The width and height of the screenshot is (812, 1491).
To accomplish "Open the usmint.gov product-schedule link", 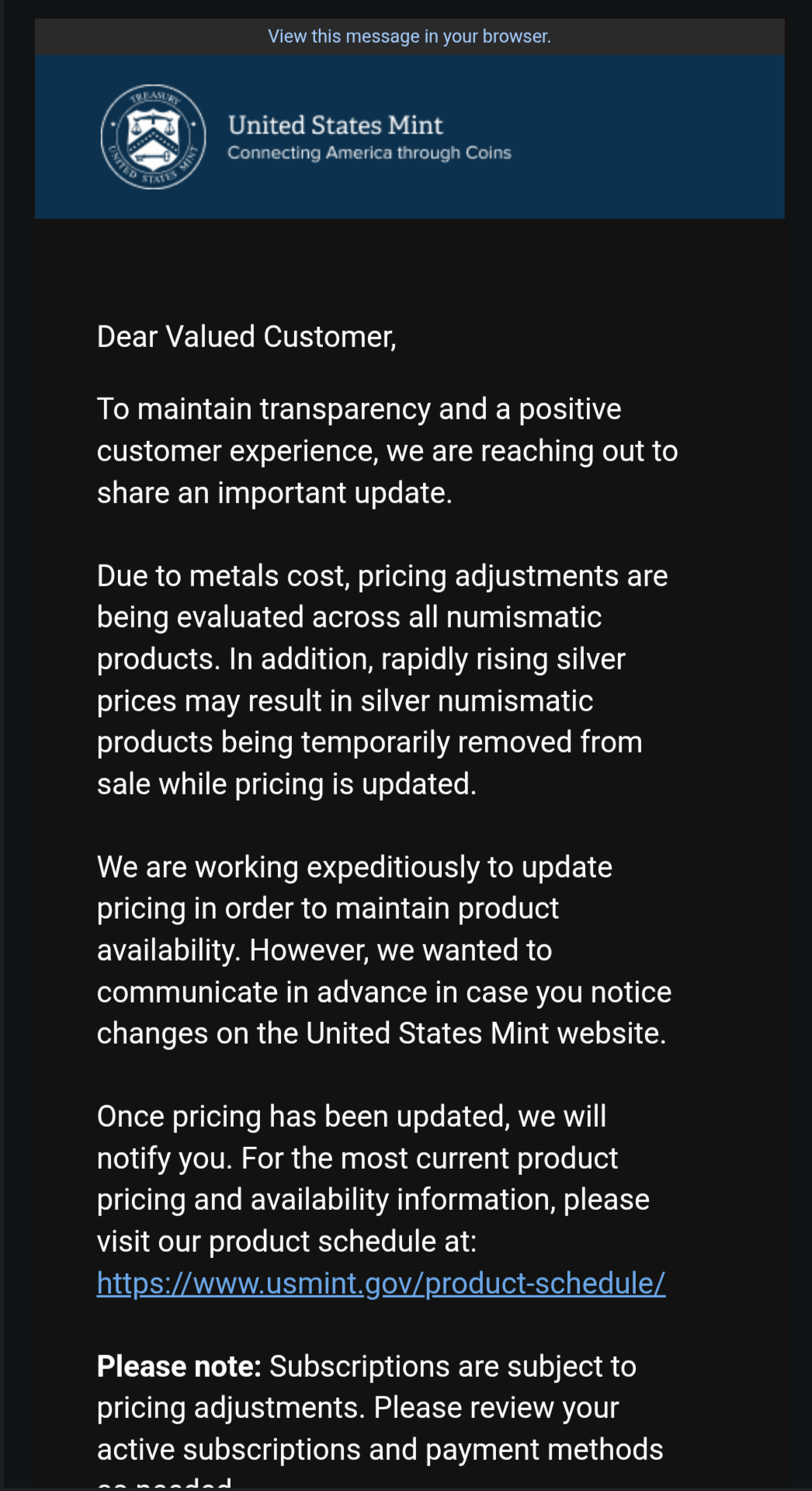I will pyautogui.click(x=381, y=1283).
